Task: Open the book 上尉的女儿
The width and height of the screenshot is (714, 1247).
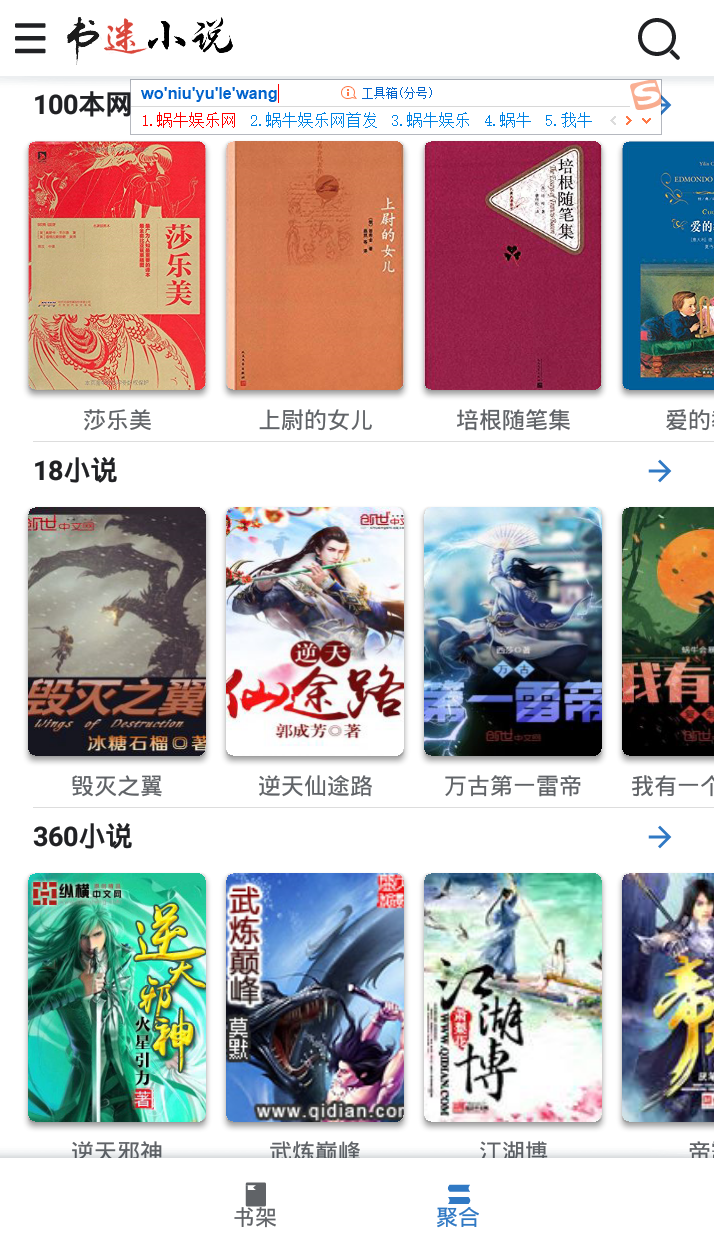Action: 314,266
